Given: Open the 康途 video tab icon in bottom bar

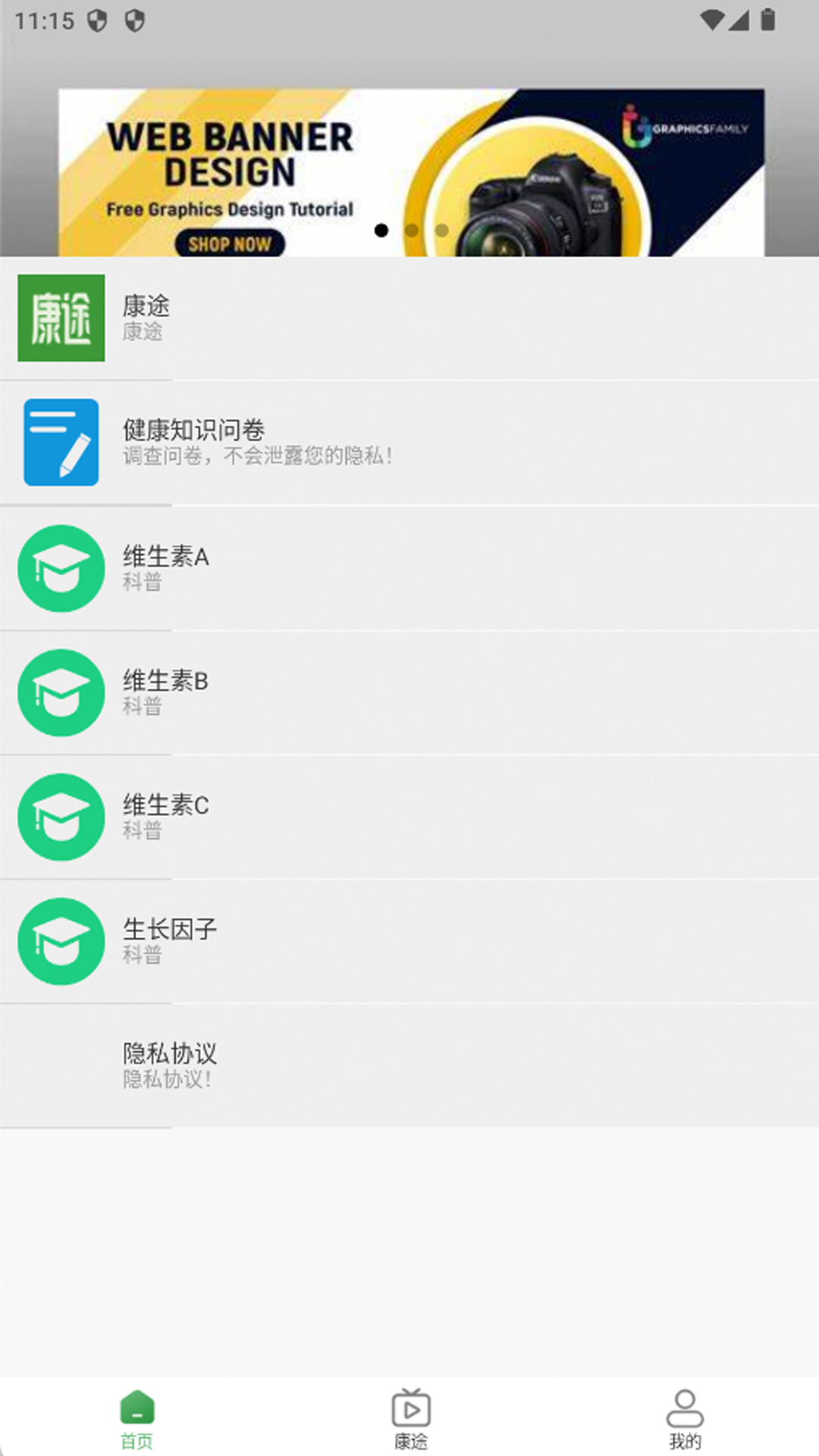Looking at the screenshot, I should (x=409, y=1404).
